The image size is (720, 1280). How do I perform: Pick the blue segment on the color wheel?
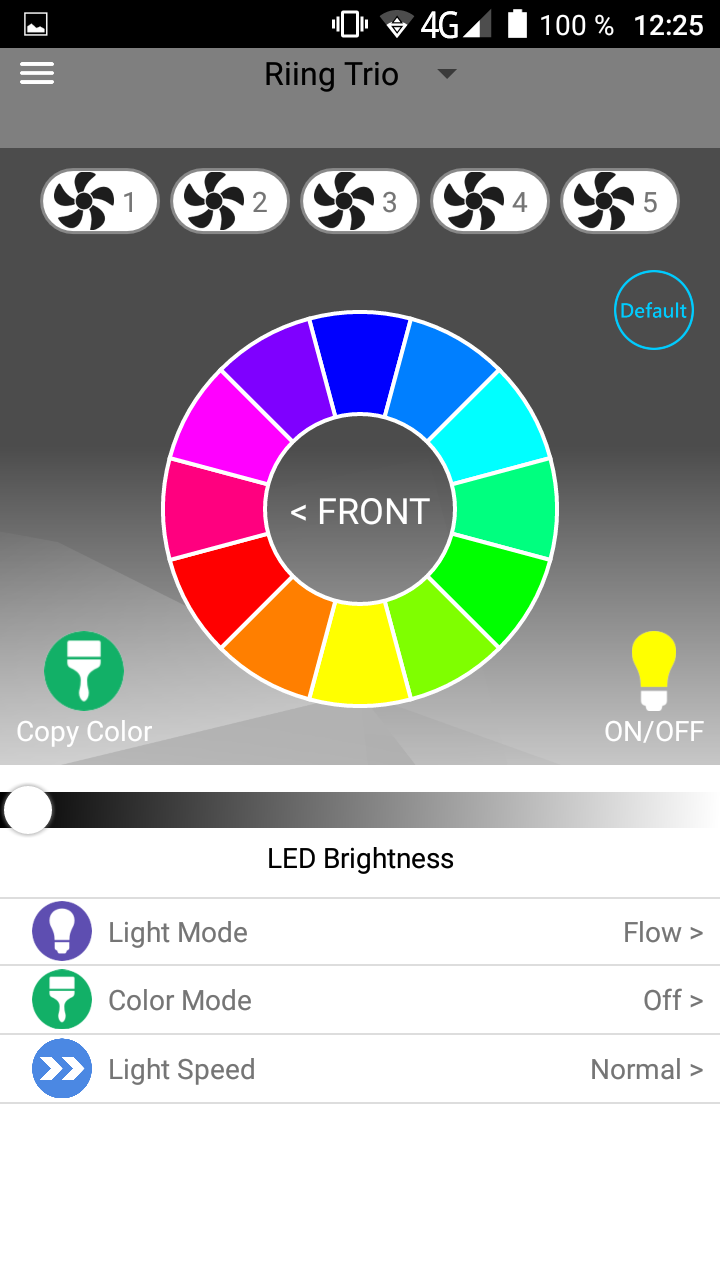point(360,362)
